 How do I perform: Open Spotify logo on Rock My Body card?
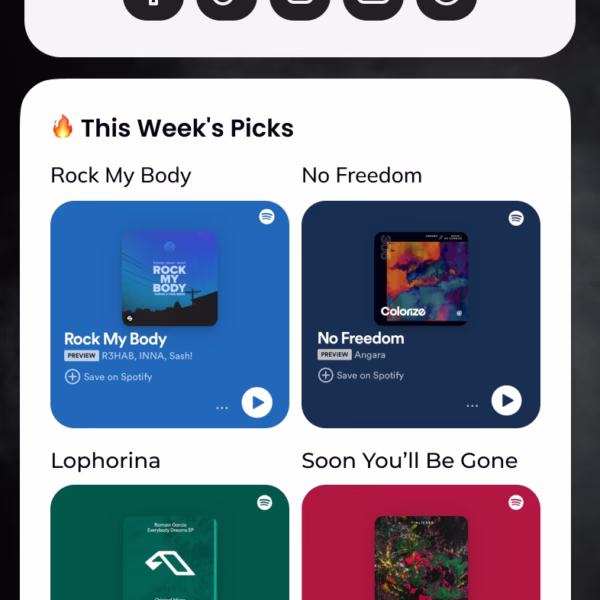coord(267,217)
